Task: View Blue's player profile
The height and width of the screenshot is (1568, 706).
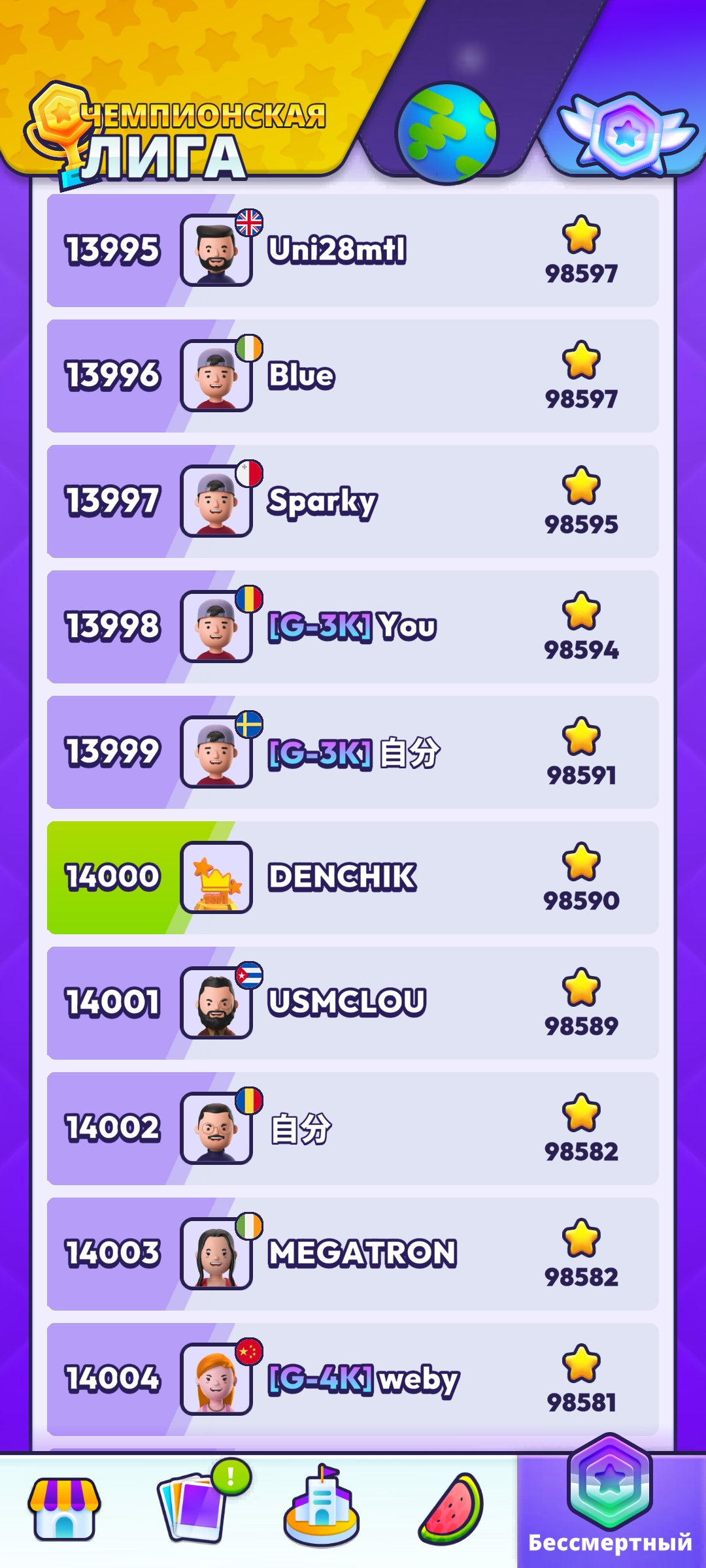Action: point(352,376)
